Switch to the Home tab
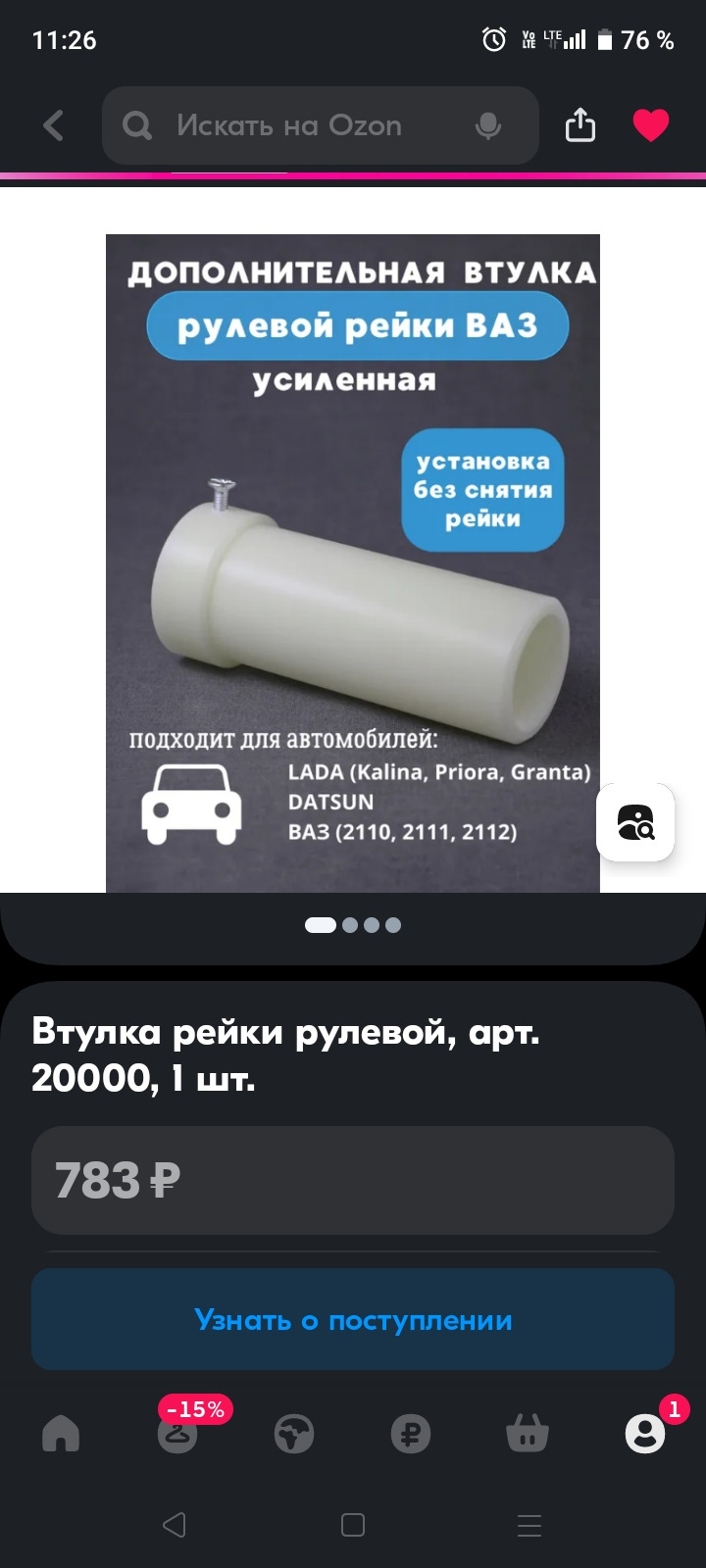Image resolution: width=706 pixels, height=1568 pixels. [x=61, y=1435]
